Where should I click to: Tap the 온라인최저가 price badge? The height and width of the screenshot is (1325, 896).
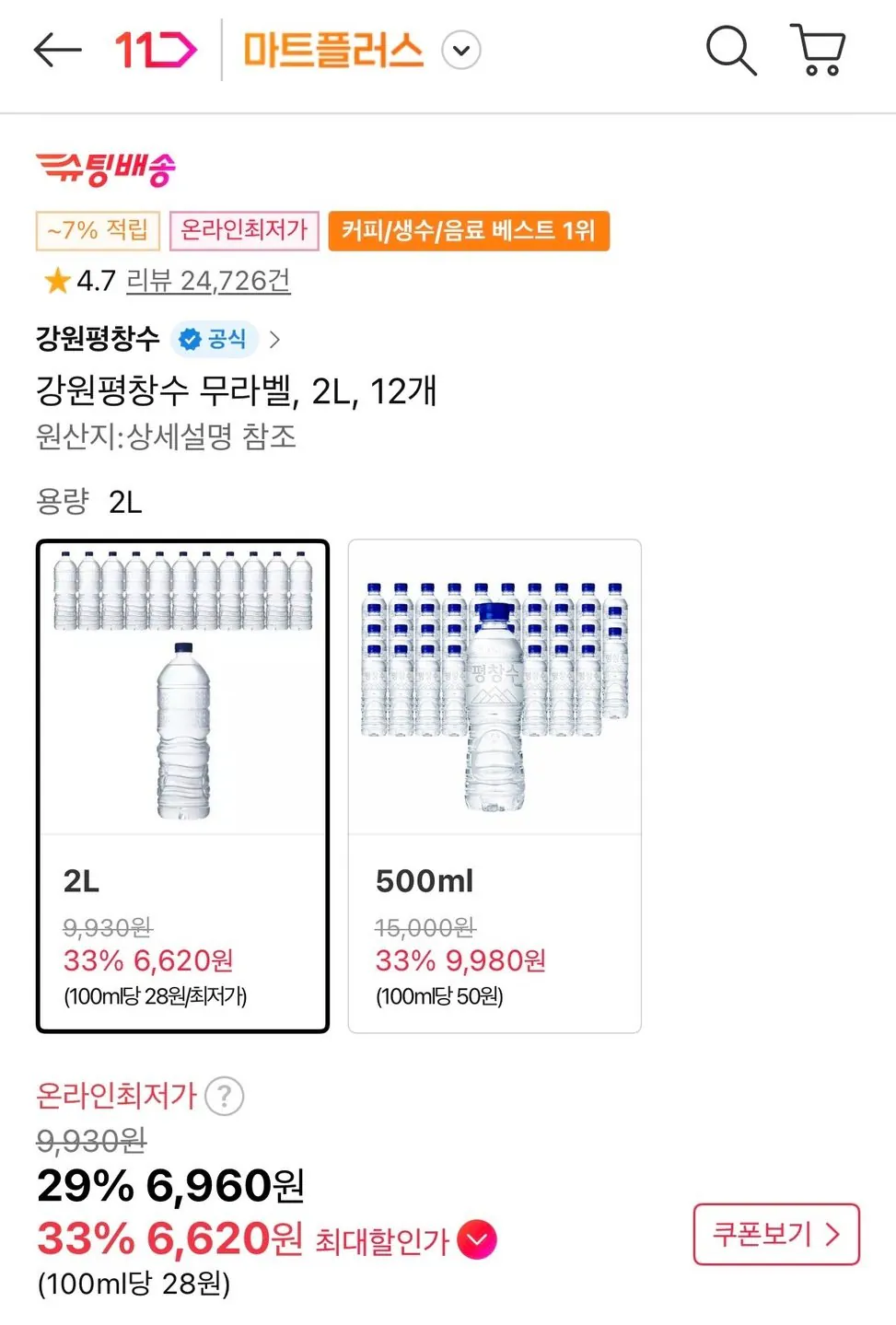(244, 230)
